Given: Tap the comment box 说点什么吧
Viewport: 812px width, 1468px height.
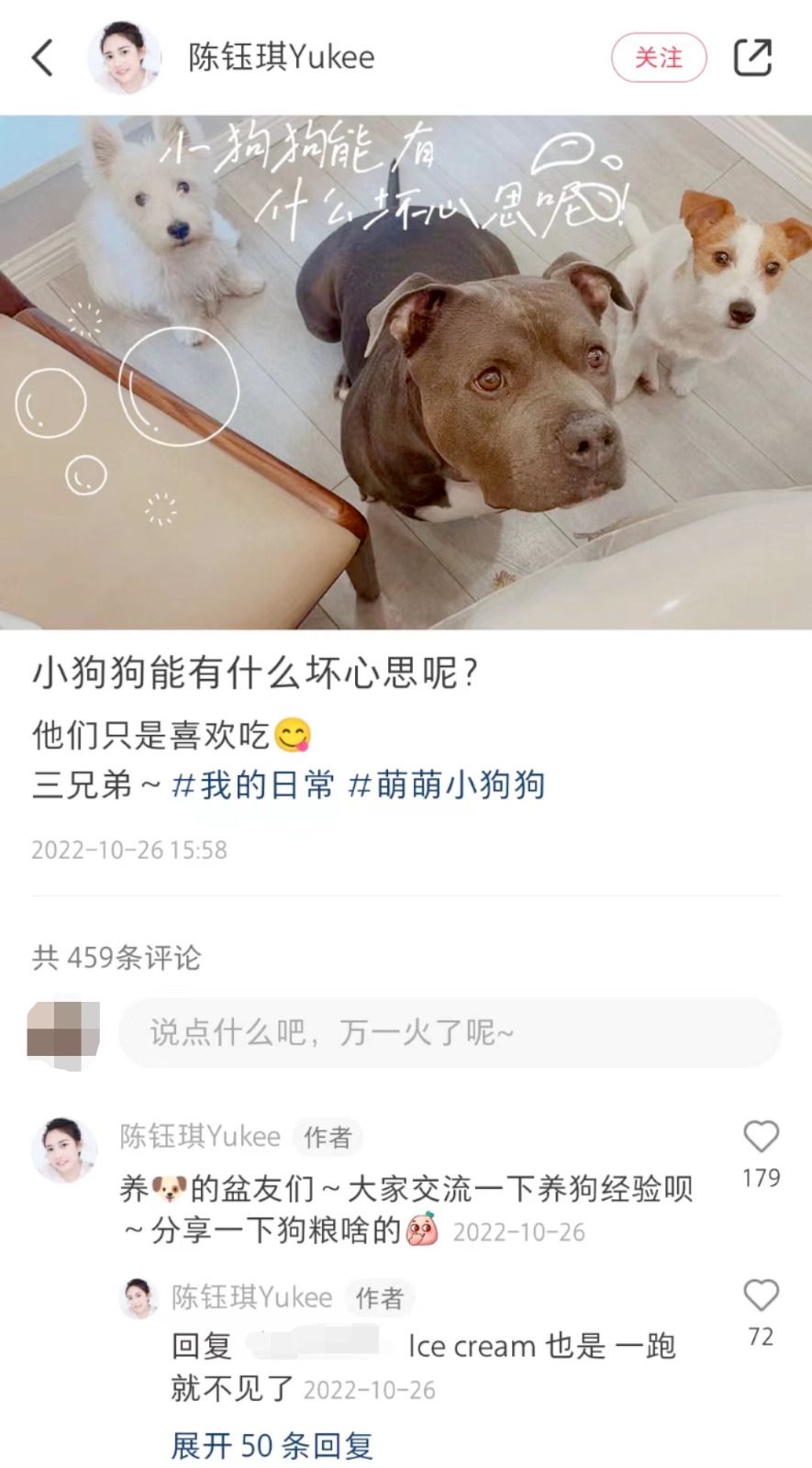Looking at the screenshot, I should tap(450, 1032).
